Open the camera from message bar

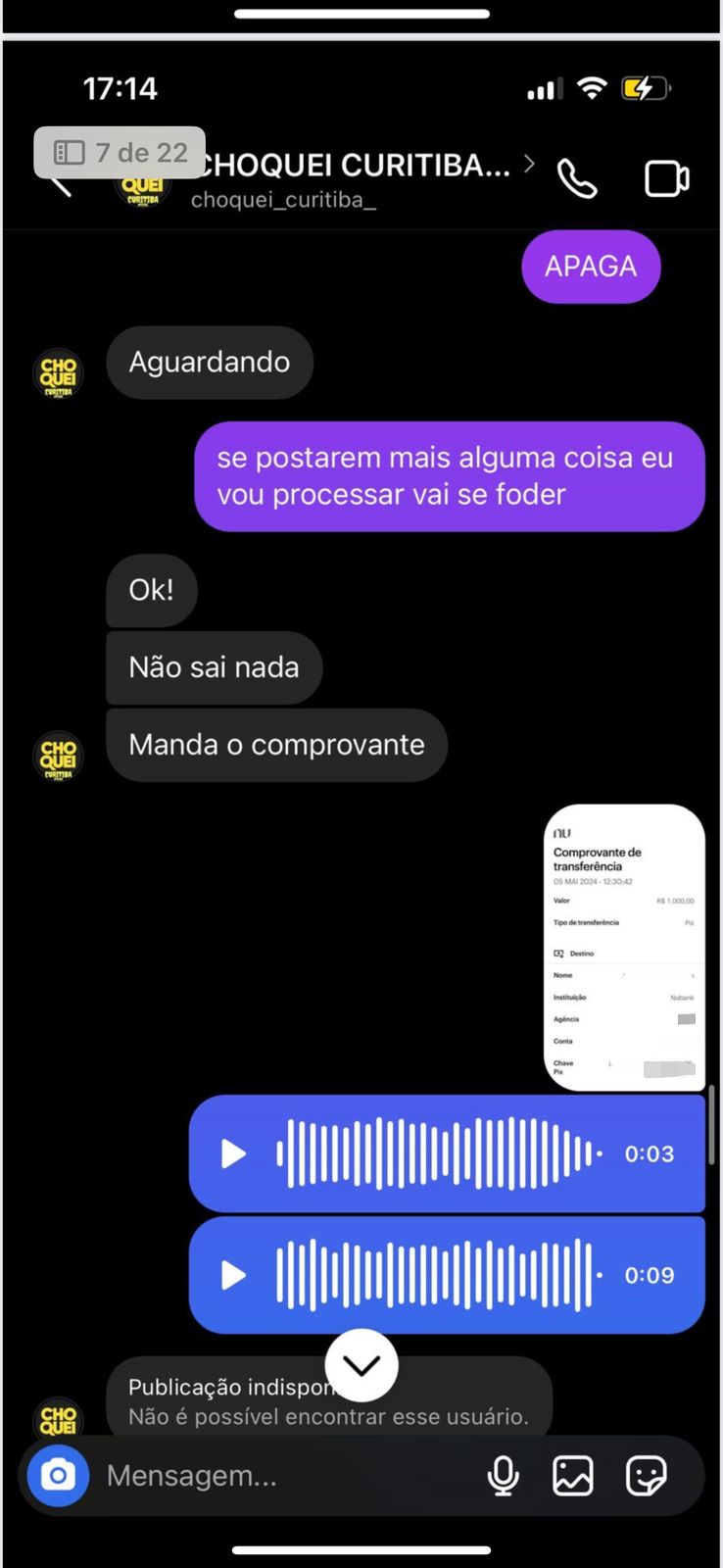click(x=58, y=1475)
